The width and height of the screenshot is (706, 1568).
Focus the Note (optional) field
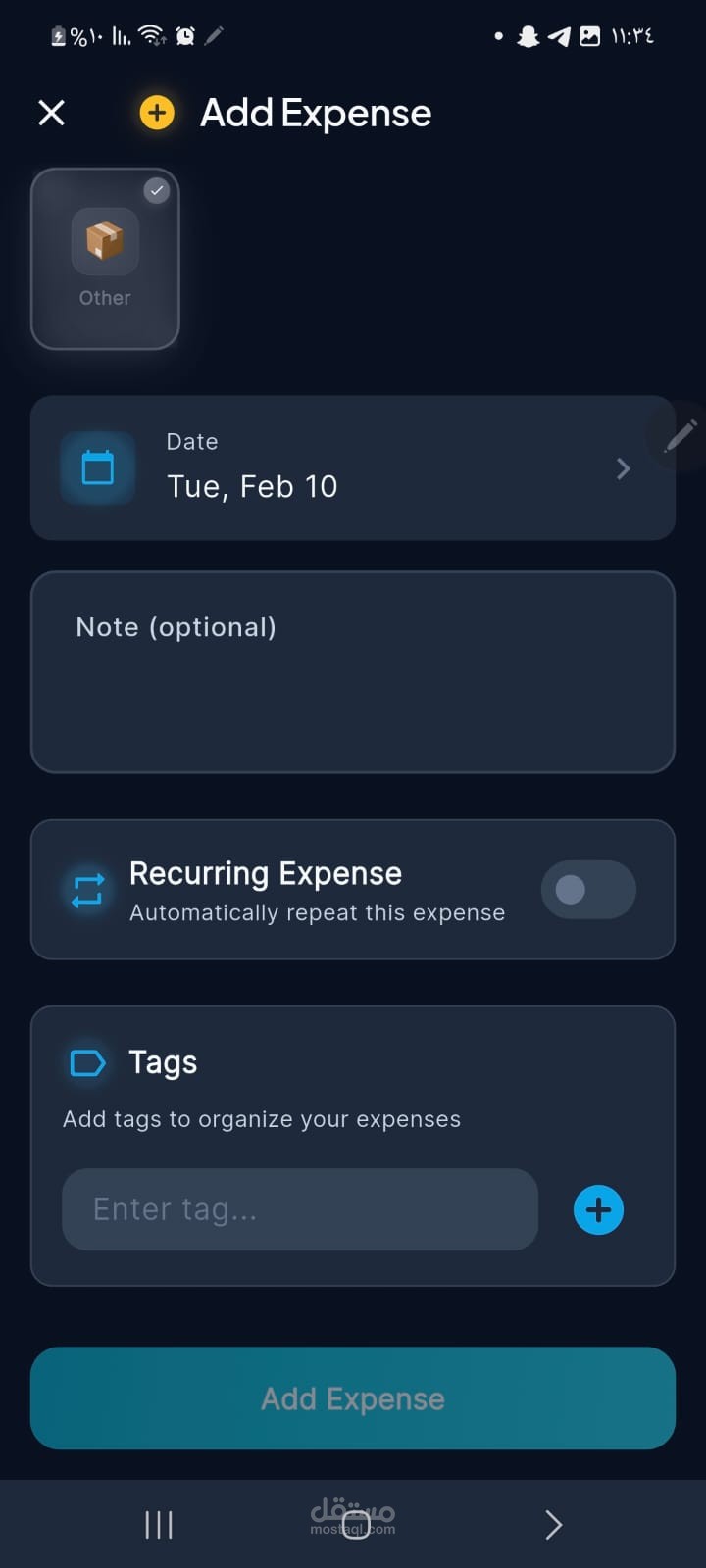[x=353, y=672]
